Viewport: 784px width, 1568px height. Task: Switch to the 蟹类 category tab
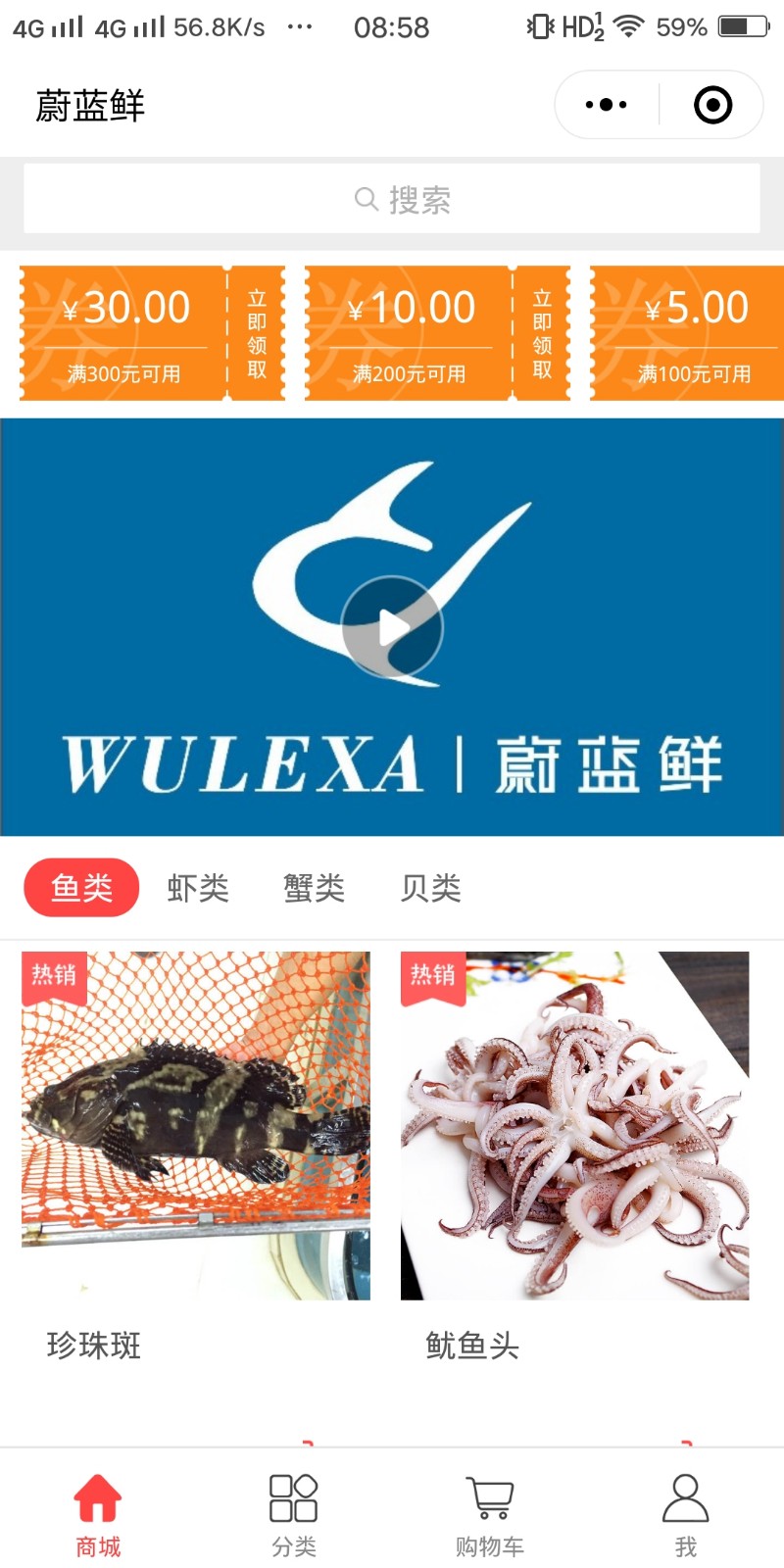point(314,888)
